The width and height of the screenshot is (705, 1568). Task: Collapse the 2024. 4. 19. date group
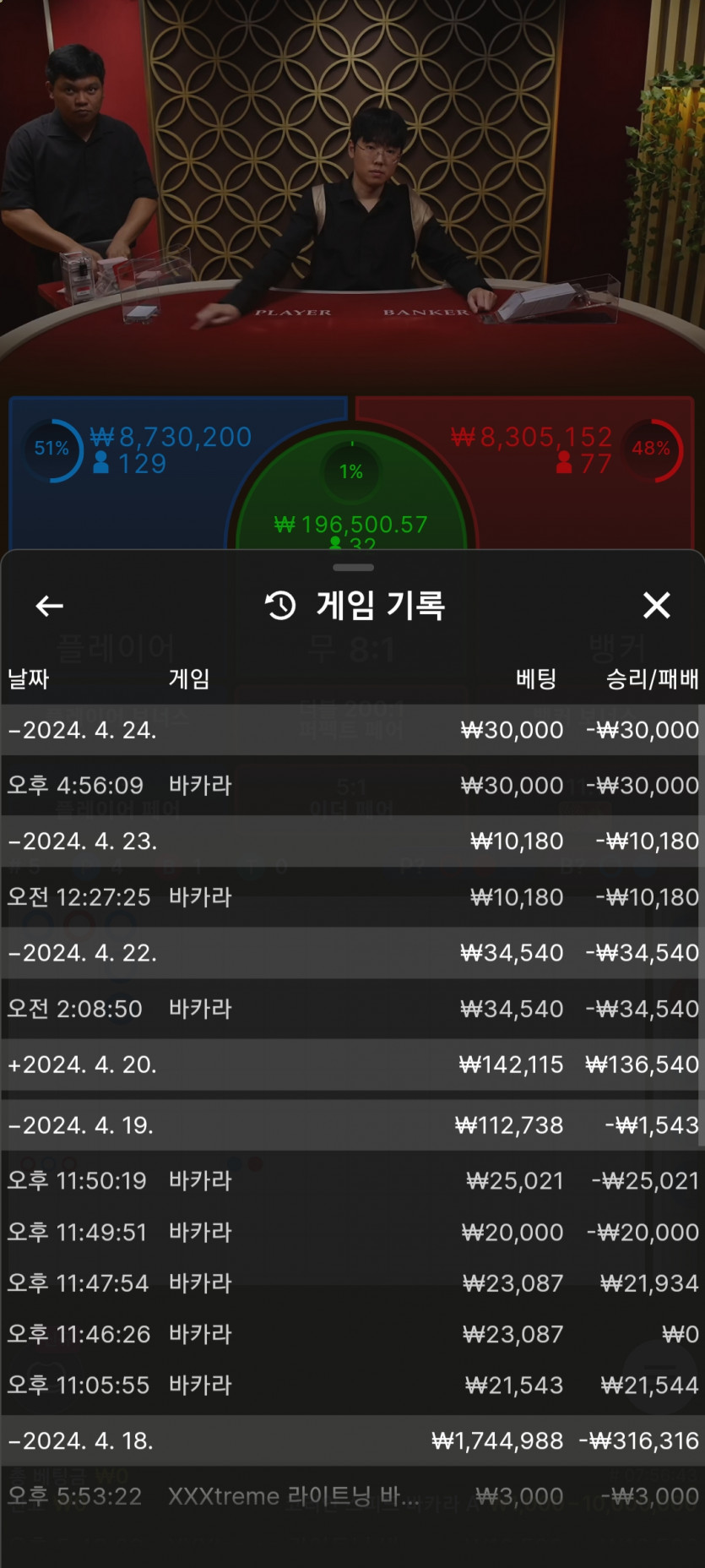83,1125
